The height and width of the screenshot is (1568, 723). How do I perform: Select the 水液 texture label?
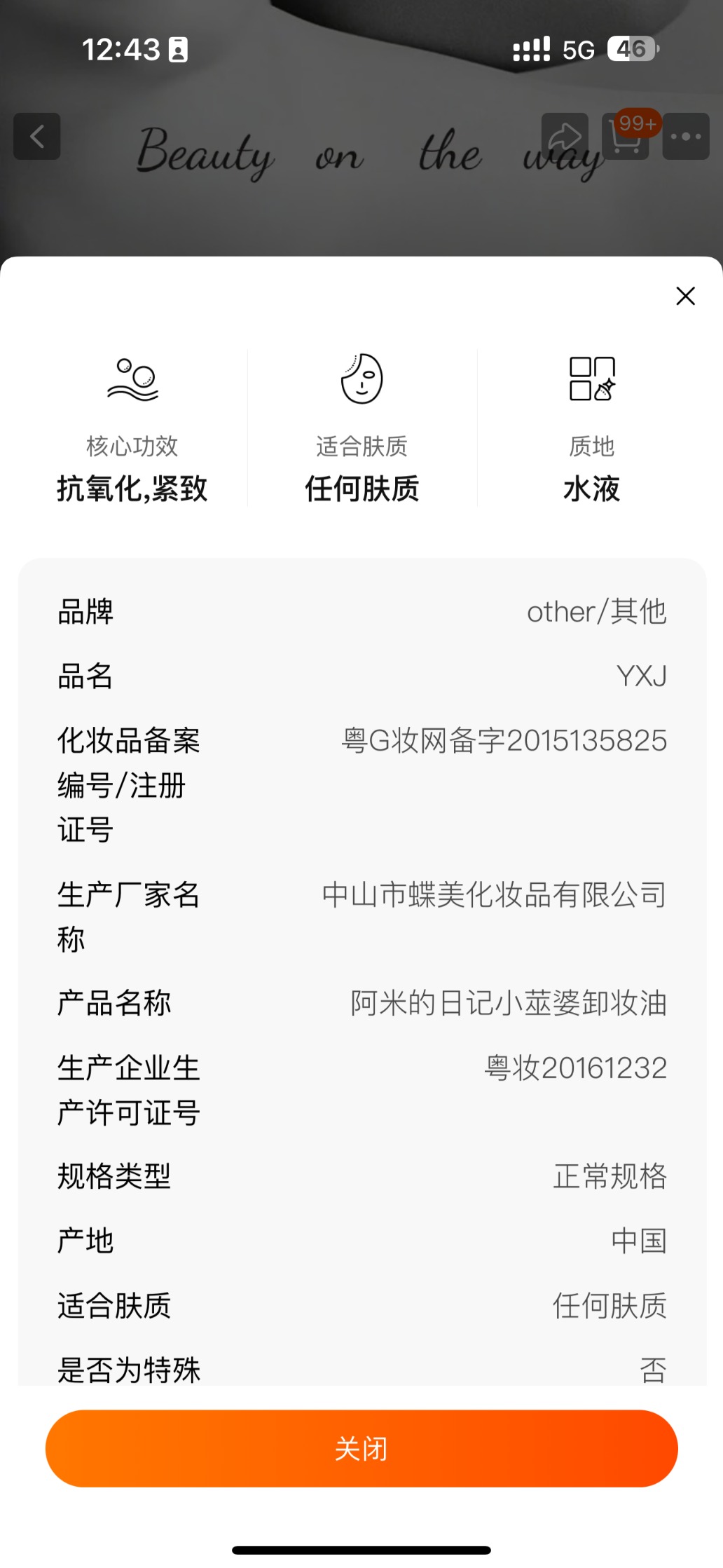point(592,491)
